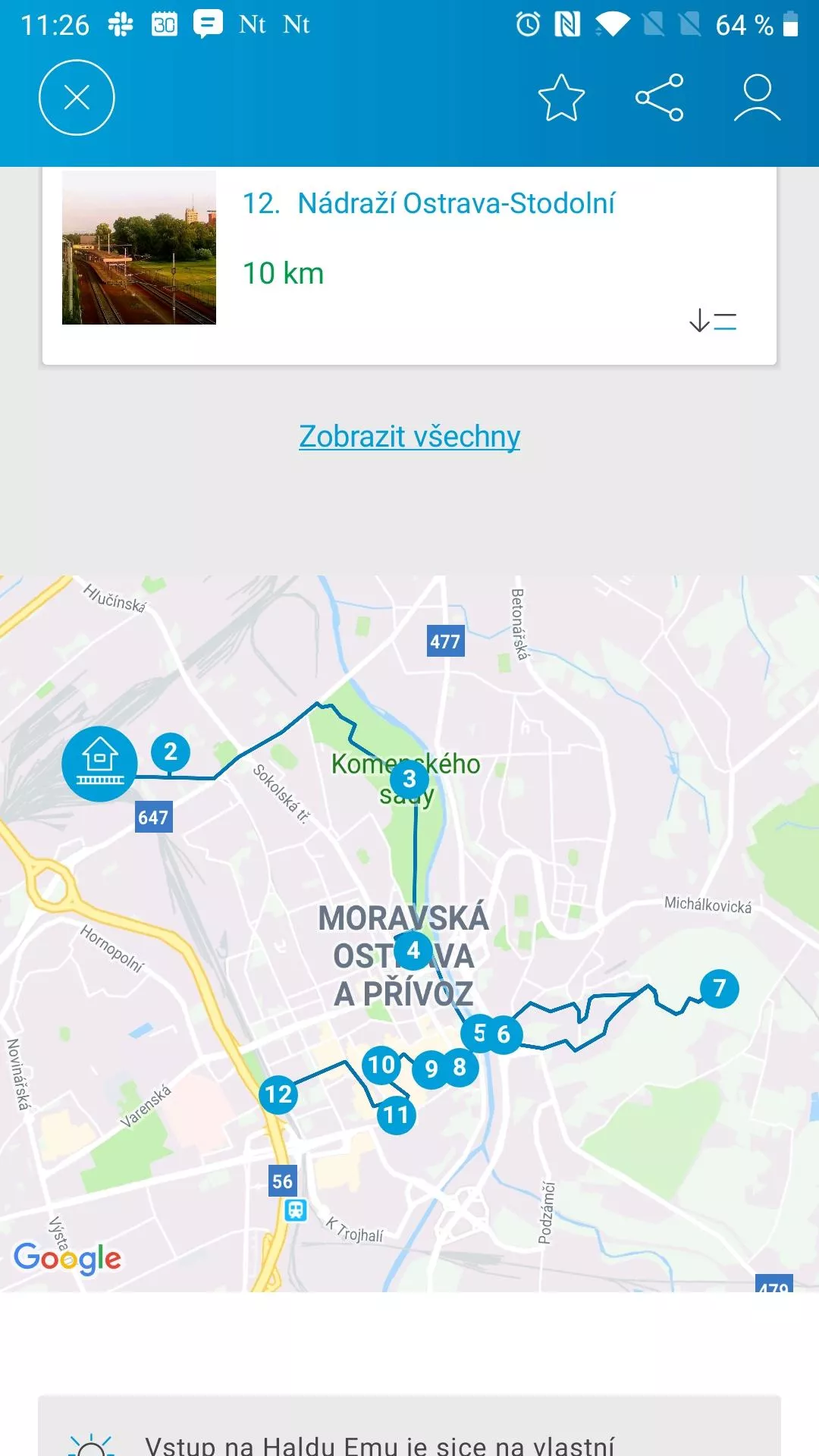
Task: Open the user profile
Action: click(757, 98)
